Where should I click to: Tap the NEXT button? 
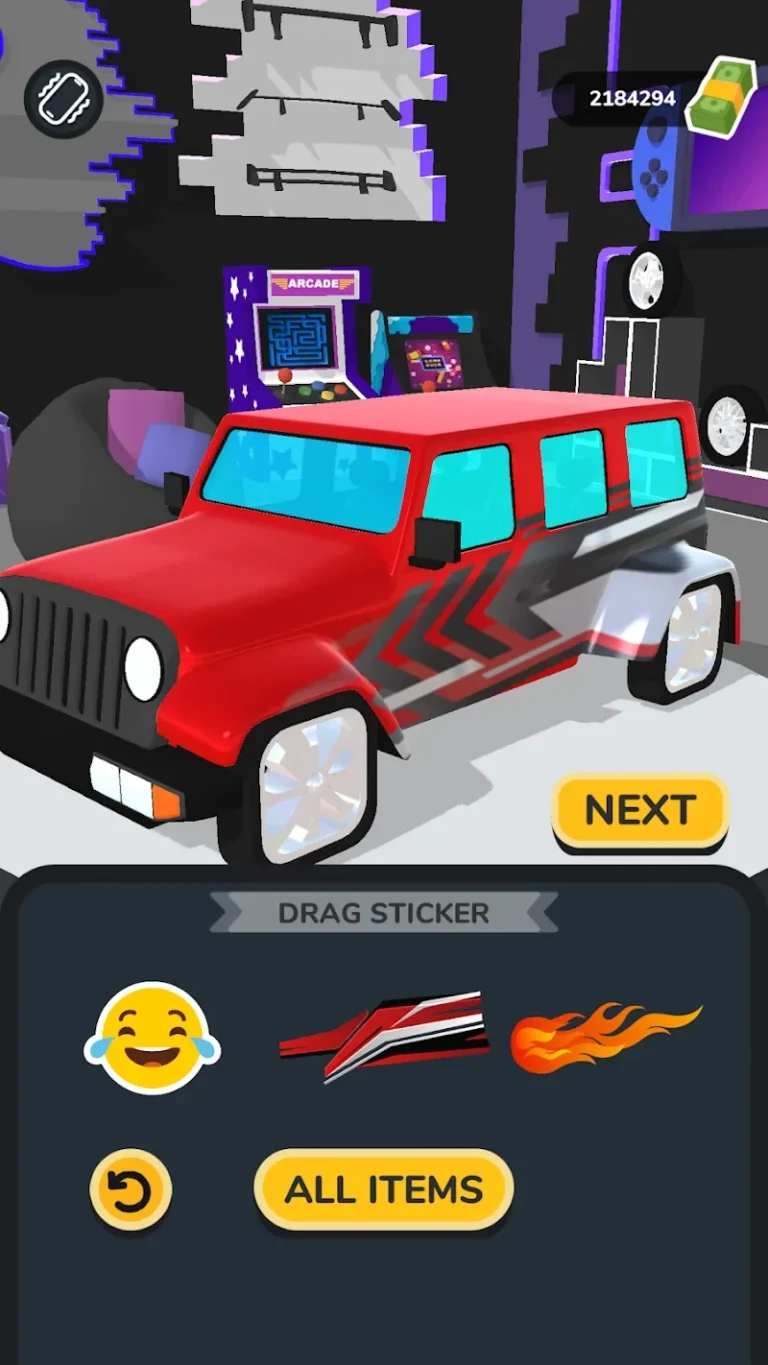tap(640, 810)
